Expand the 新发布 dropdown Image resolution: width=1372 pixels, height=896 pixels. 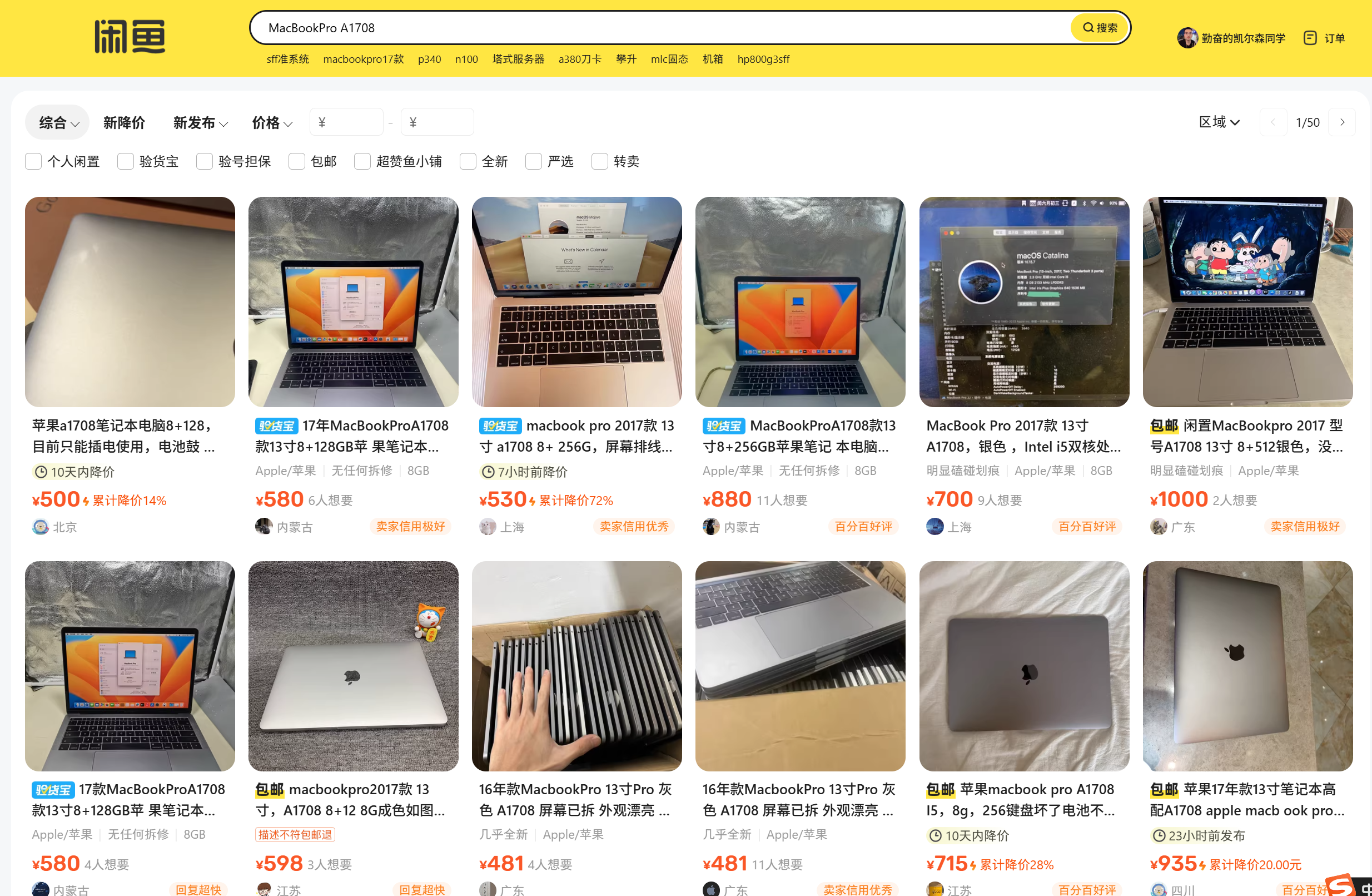coord(200,122)
